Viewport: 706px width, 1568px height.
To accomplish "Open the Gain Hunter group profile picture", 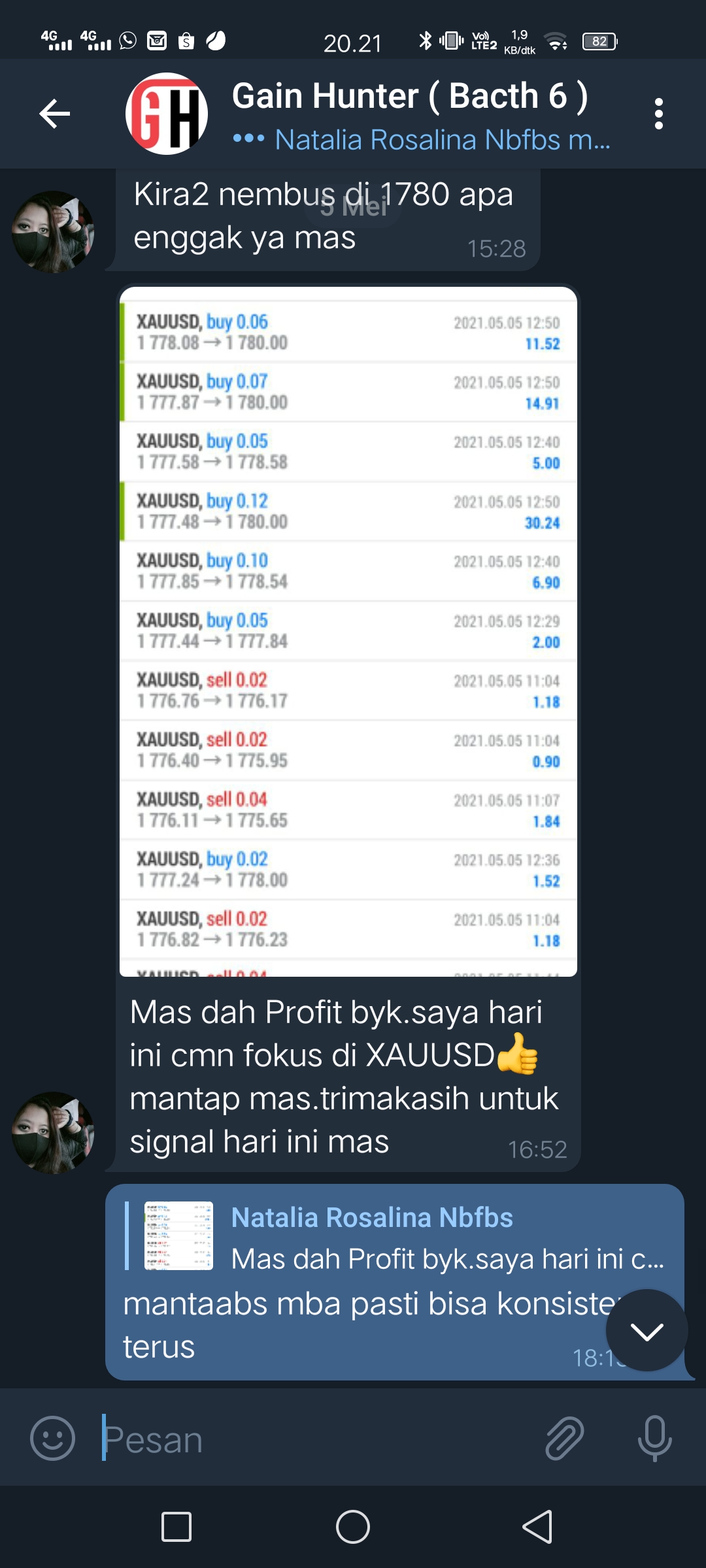I will (x=167, y=114).
